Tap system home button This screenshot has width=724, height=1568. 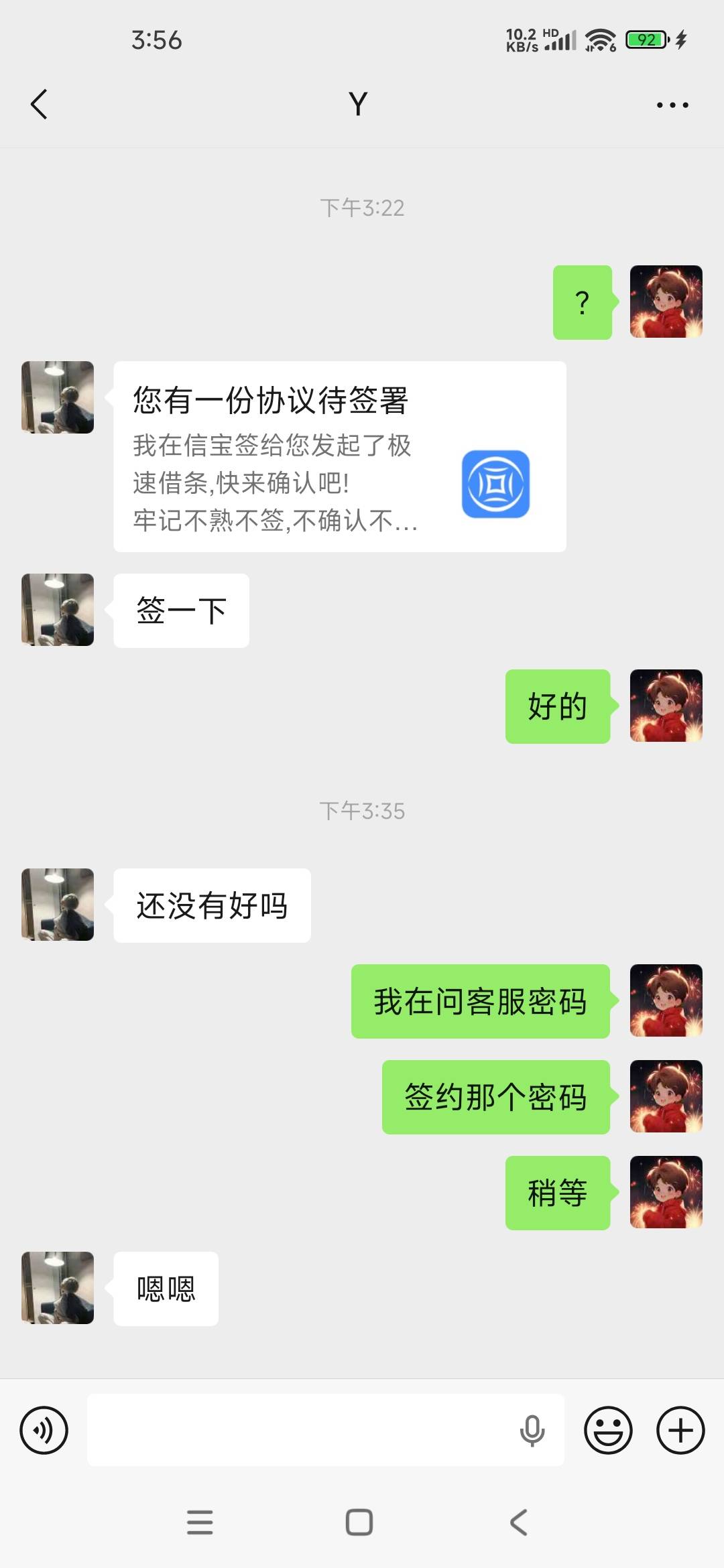[359, 1522]
